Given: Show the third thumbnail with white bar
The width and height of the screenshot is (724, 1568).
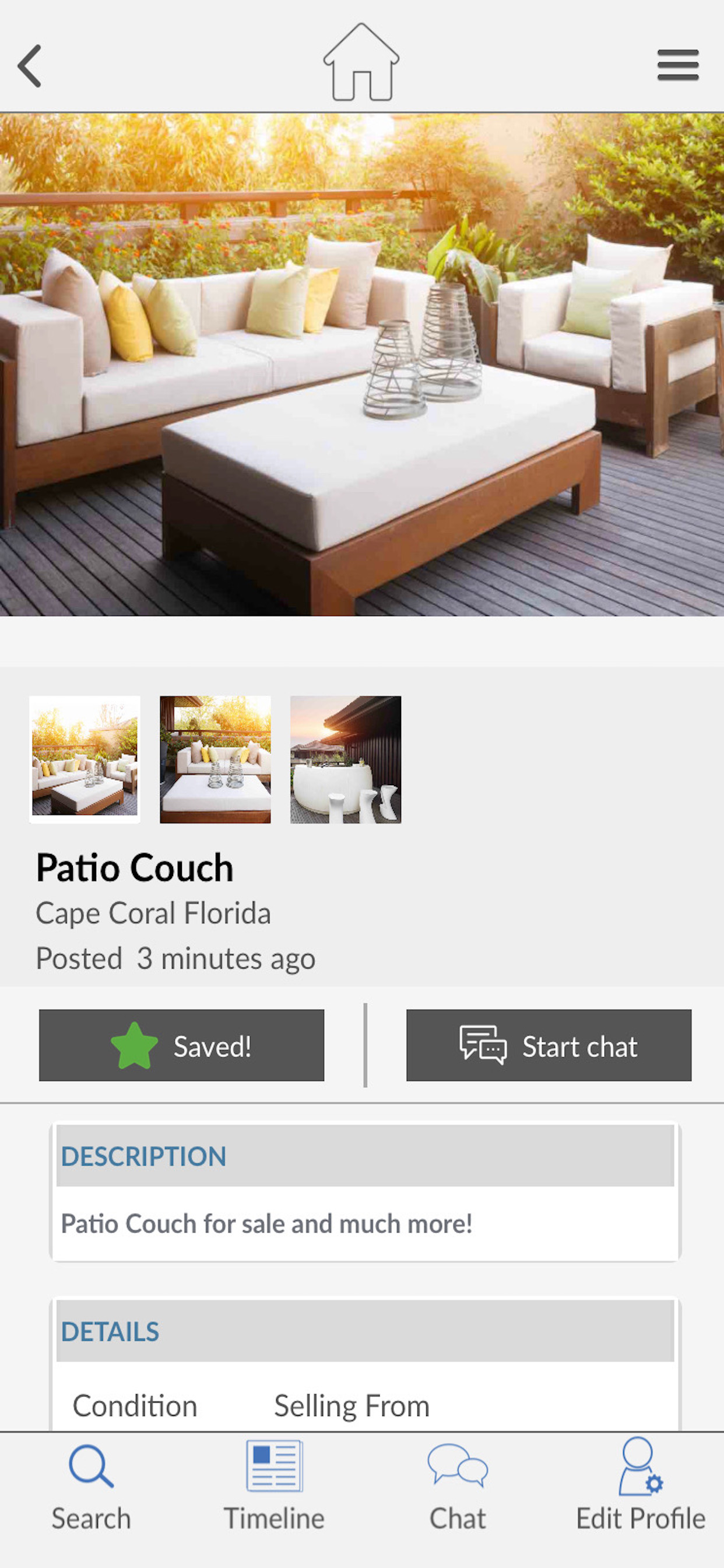Looking at the screenshot, I should tap(345, 759).
